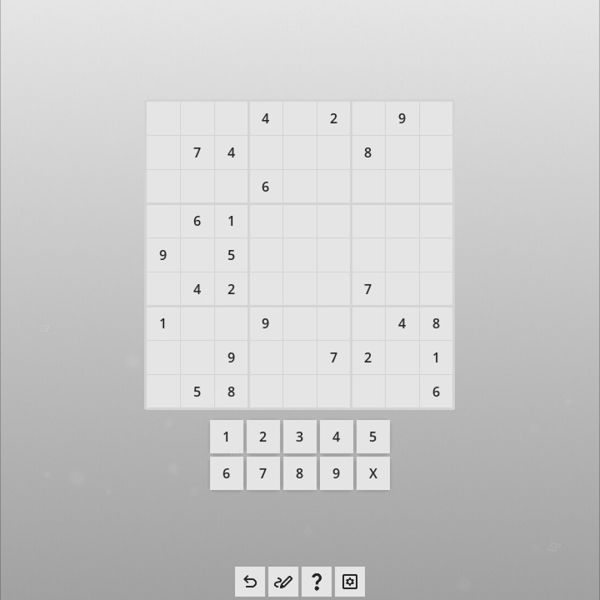Toggle pencil notes mode
This screenshot has width=600, height=600.
pos(283,581)
